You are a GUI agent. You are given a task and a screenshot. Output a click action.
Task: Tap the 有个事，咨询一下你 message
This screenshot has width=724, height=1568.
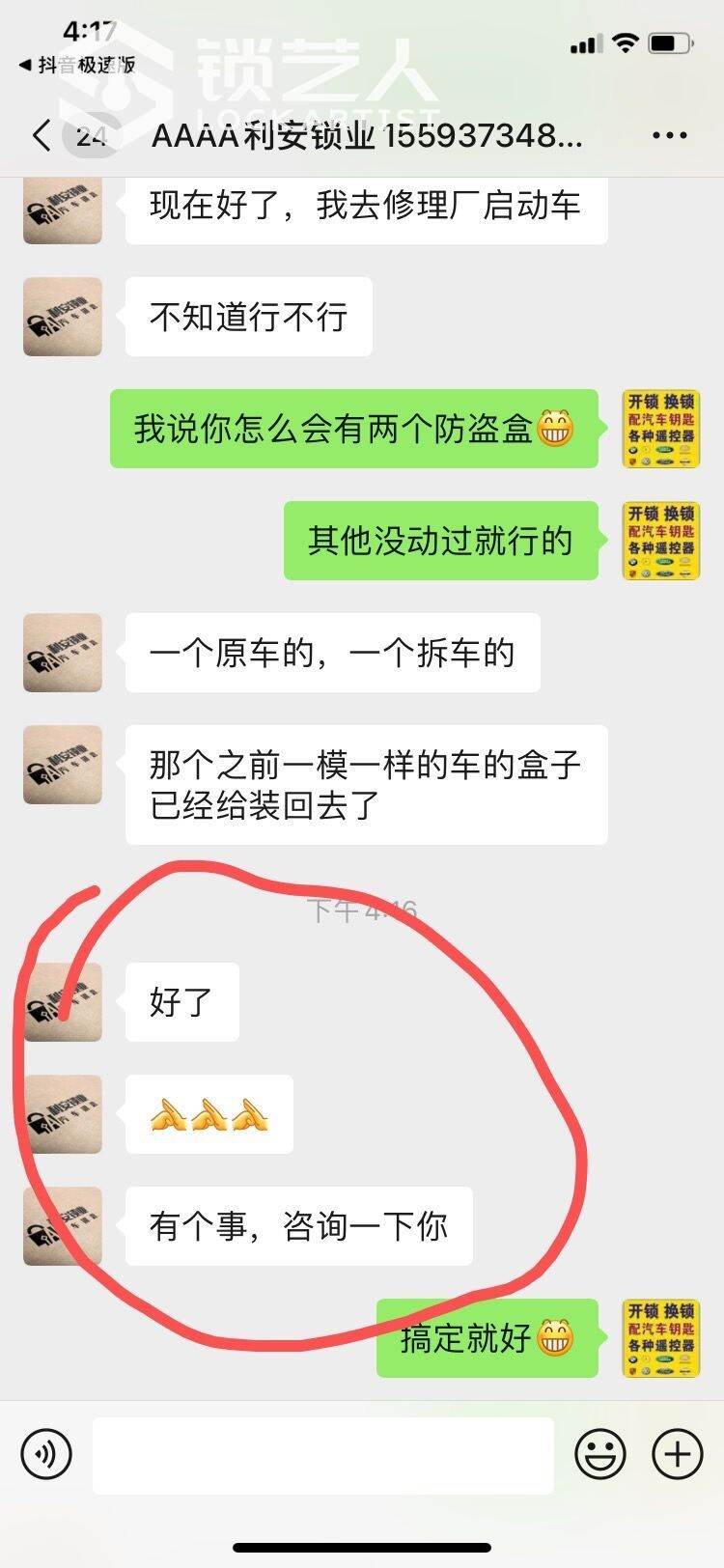[299, 1225]
